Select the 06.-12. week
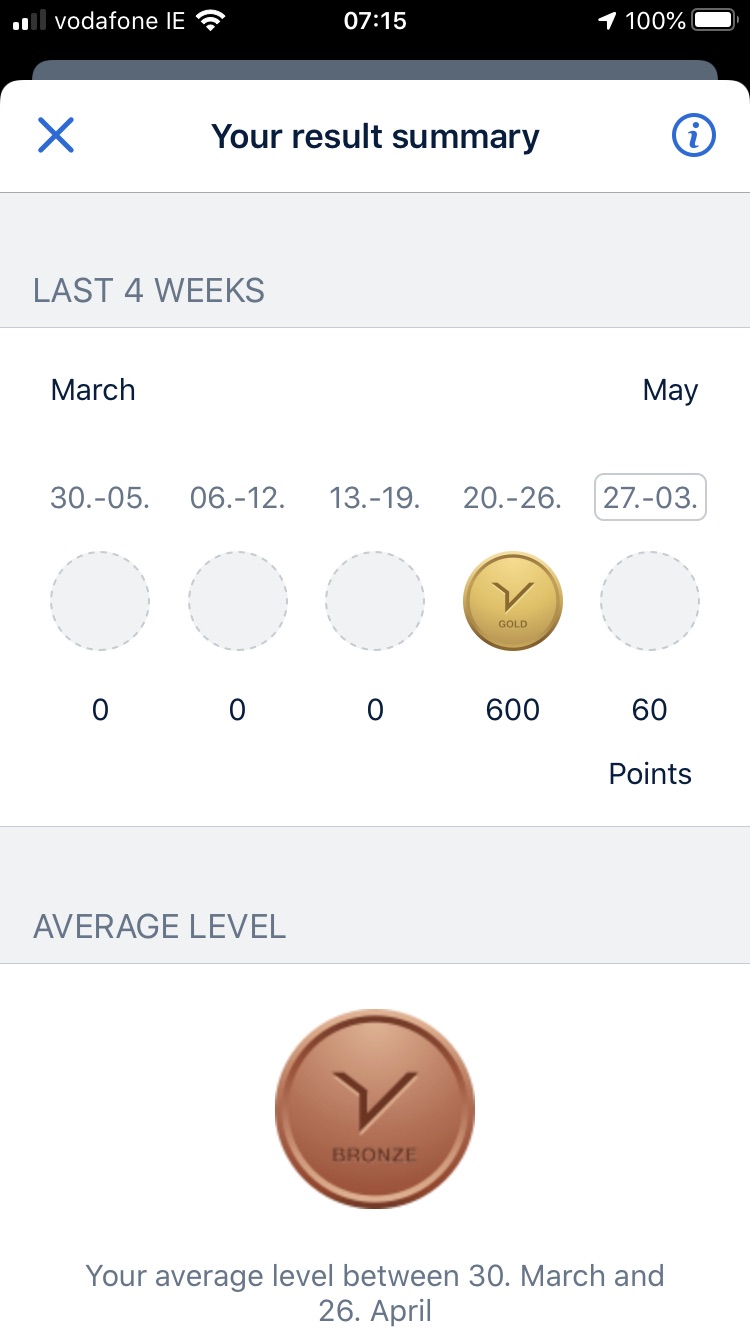Screen dimensions: 750x1334 pos(238,497)
